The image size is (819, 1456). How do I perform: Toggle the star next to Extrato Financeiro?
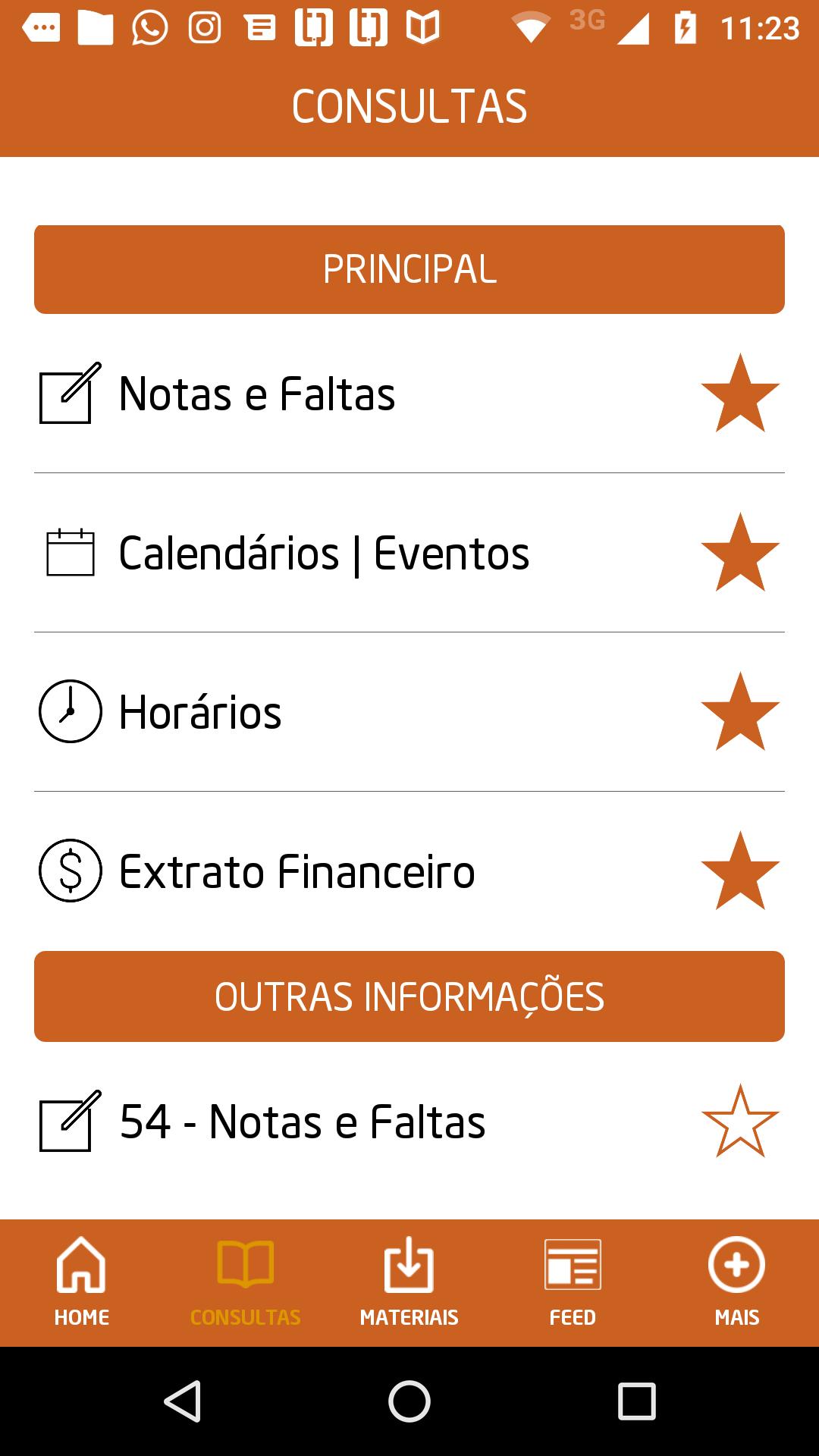[740, 871]
